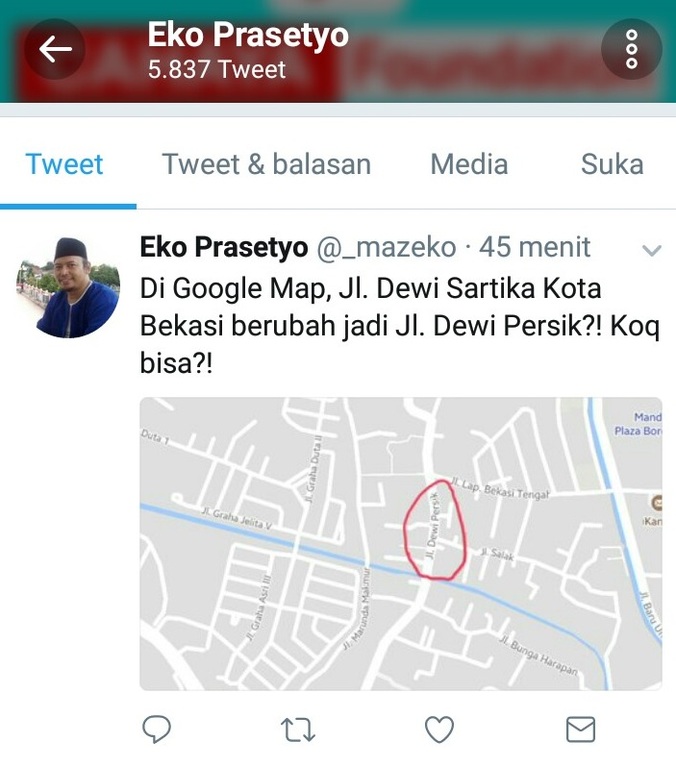Retweet the Jl. Dewi Persik tweet
Screen dimensions: 676x766
coord(297,731)
